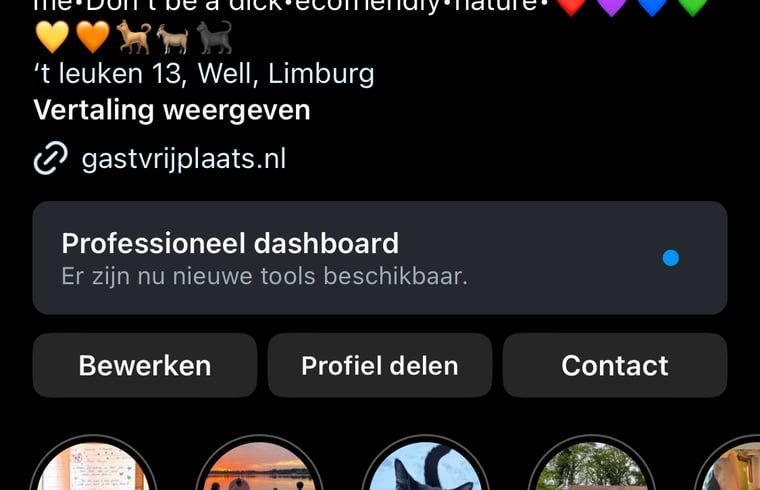Open the story highlight showing green trees
Viewport: 760px width, 490px height.
click(589, 468)
